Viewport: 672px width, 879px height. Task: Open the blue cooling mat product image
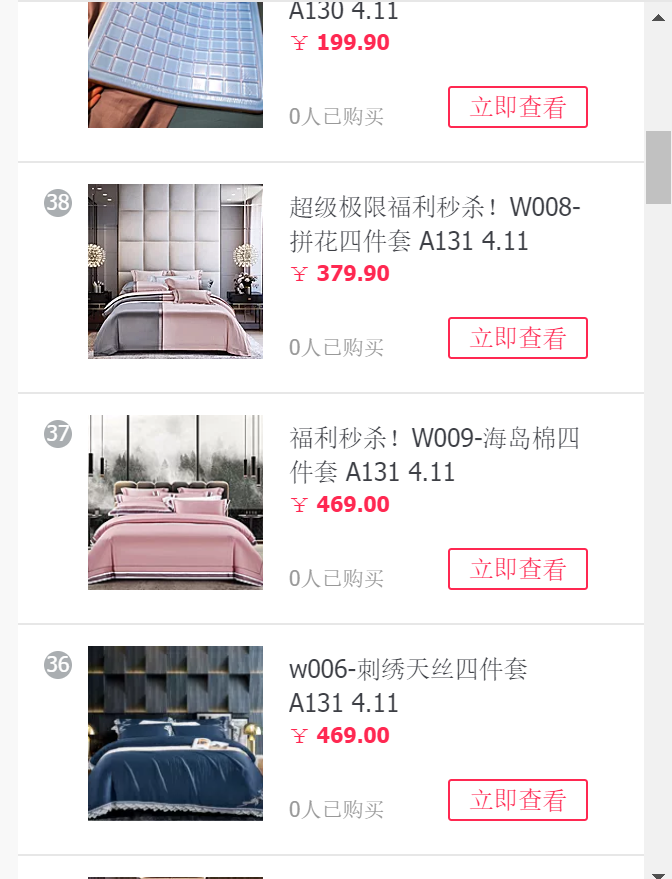(175, 64)
